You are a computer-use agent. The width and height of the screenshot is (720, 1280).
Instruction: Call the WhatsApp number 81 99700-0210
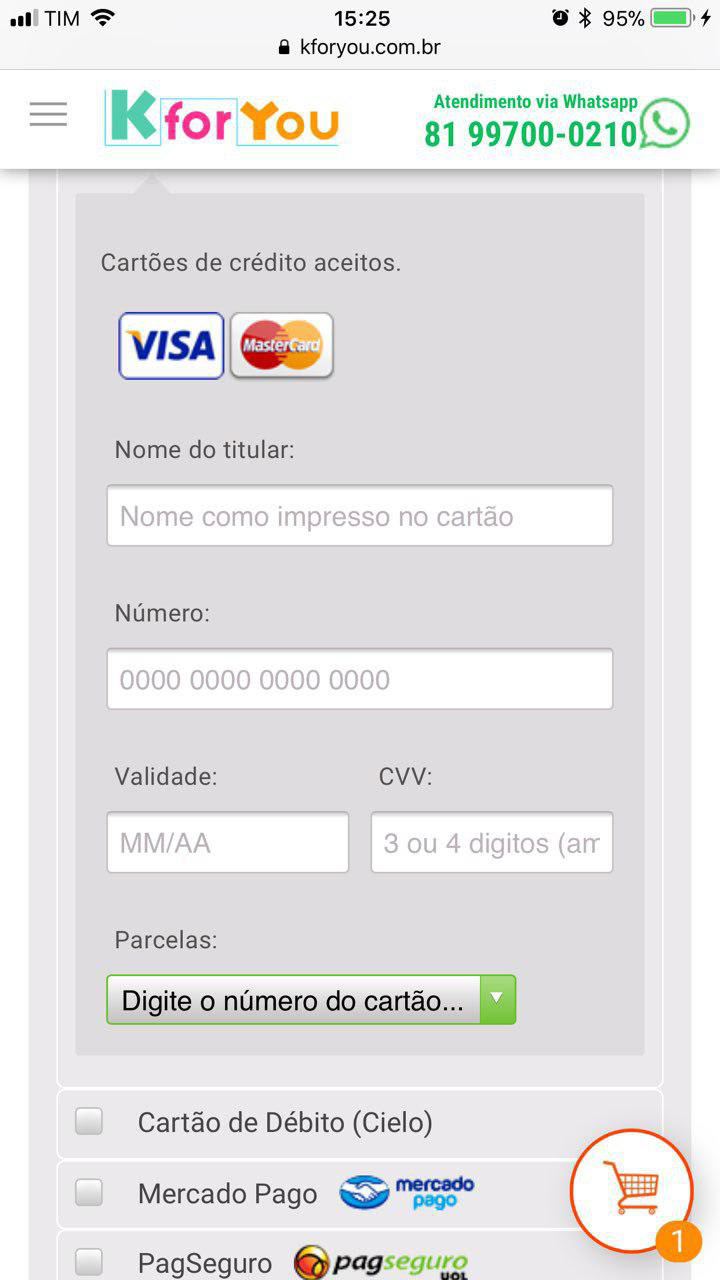pos(531,133)
